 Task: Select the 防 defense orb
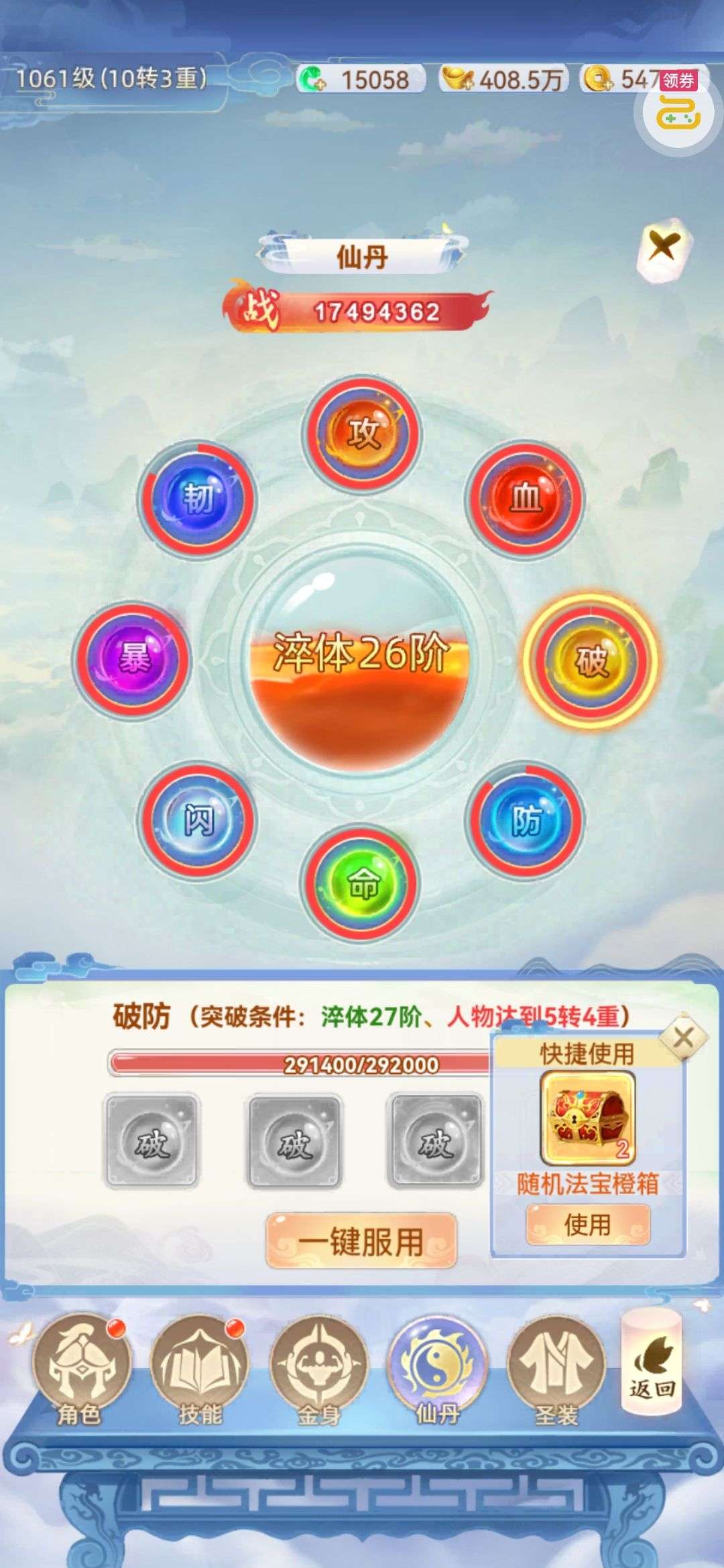[525, 819]
